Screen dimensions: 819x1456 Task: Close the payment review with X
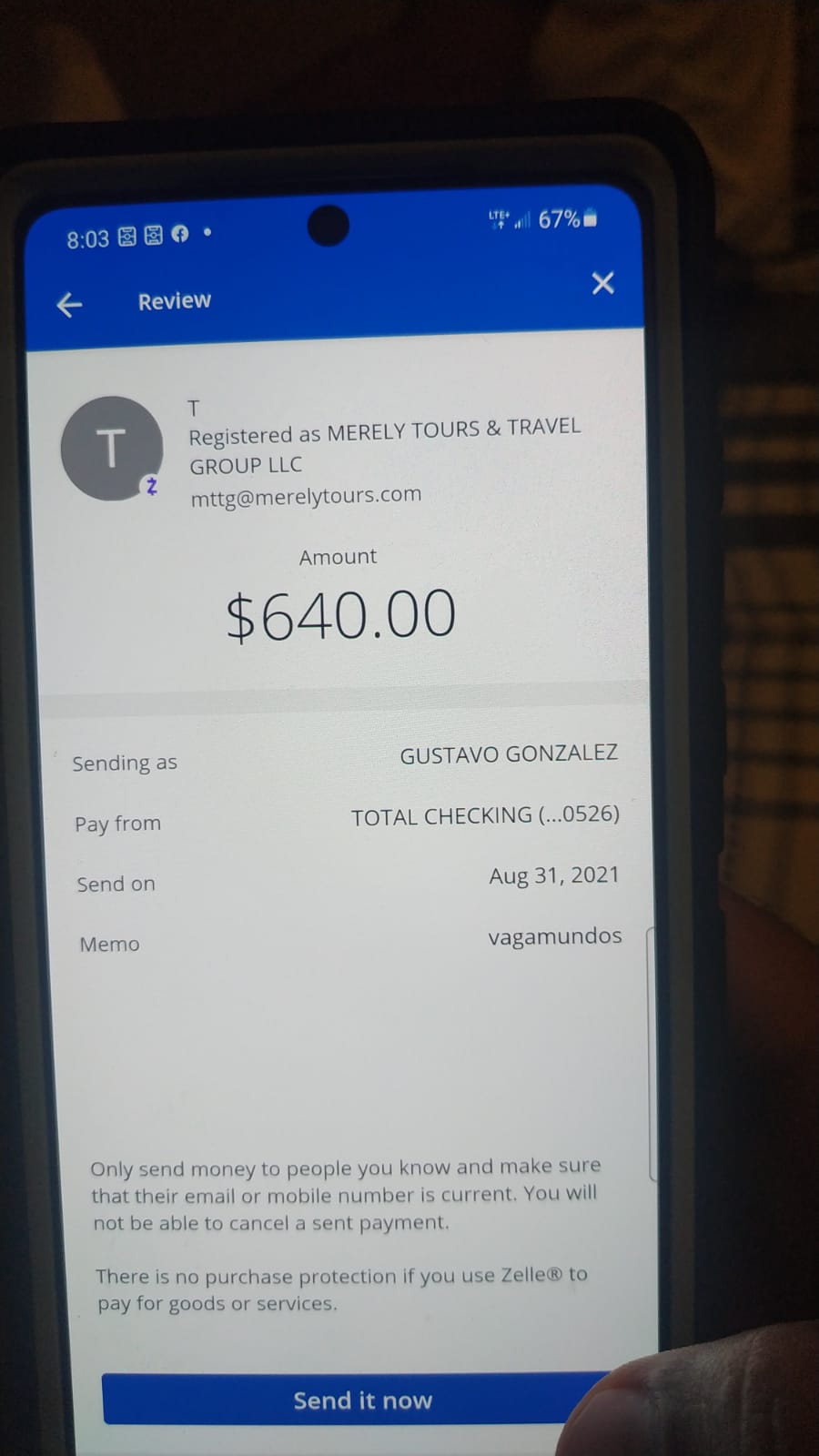[602, 283]
